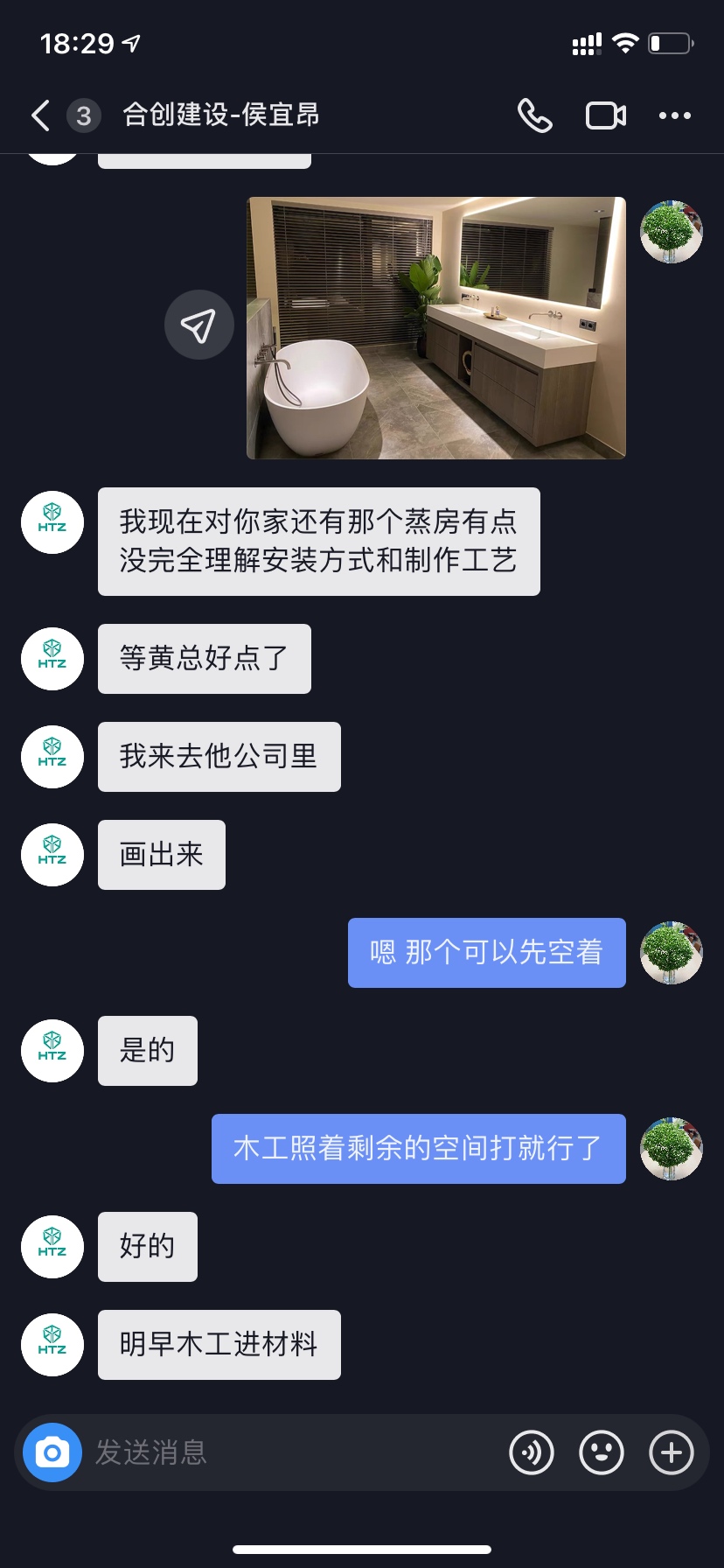
Task: Open the emoji picker
Action: tap(602, 1452)
